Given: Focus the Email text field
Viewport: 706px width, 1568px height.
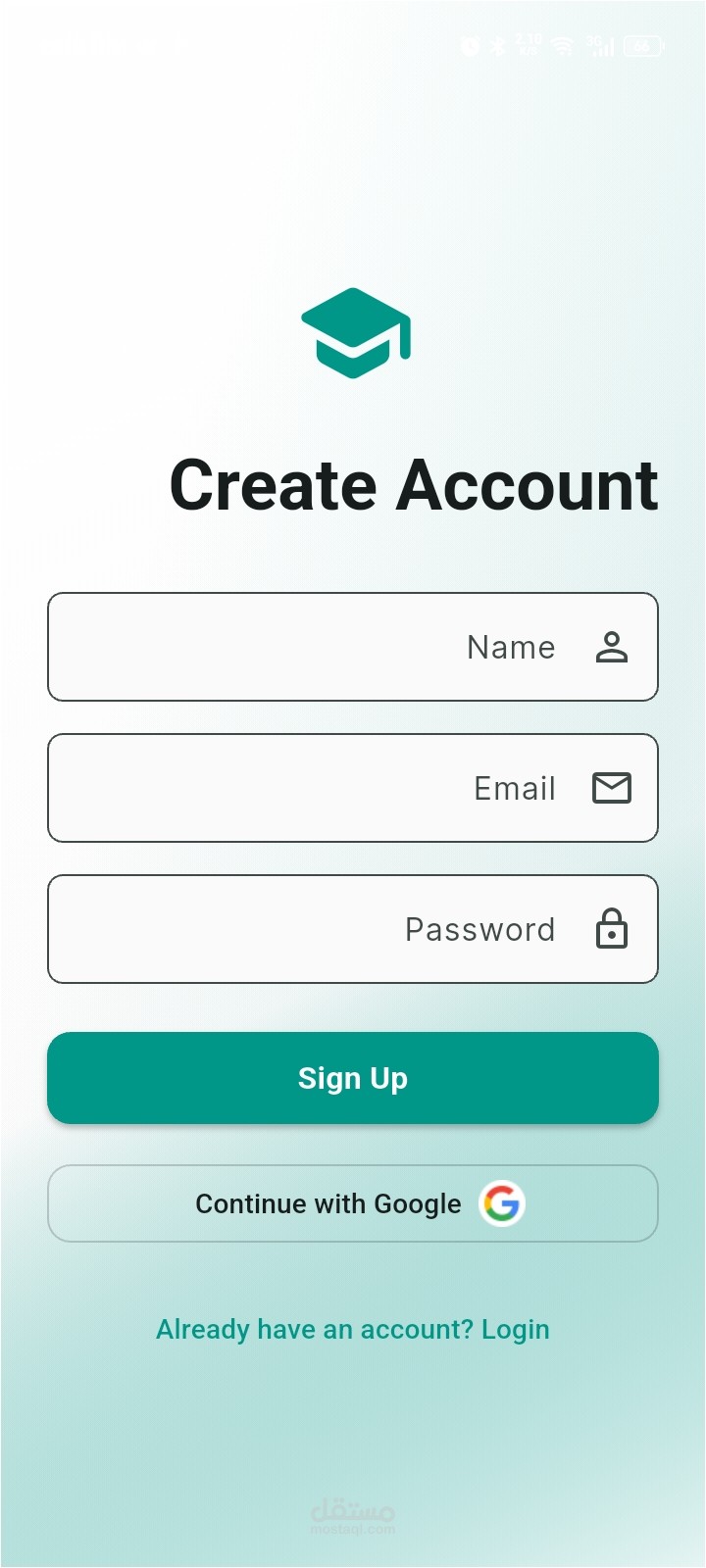Looking at the screenshot, I should coord(353,788).
